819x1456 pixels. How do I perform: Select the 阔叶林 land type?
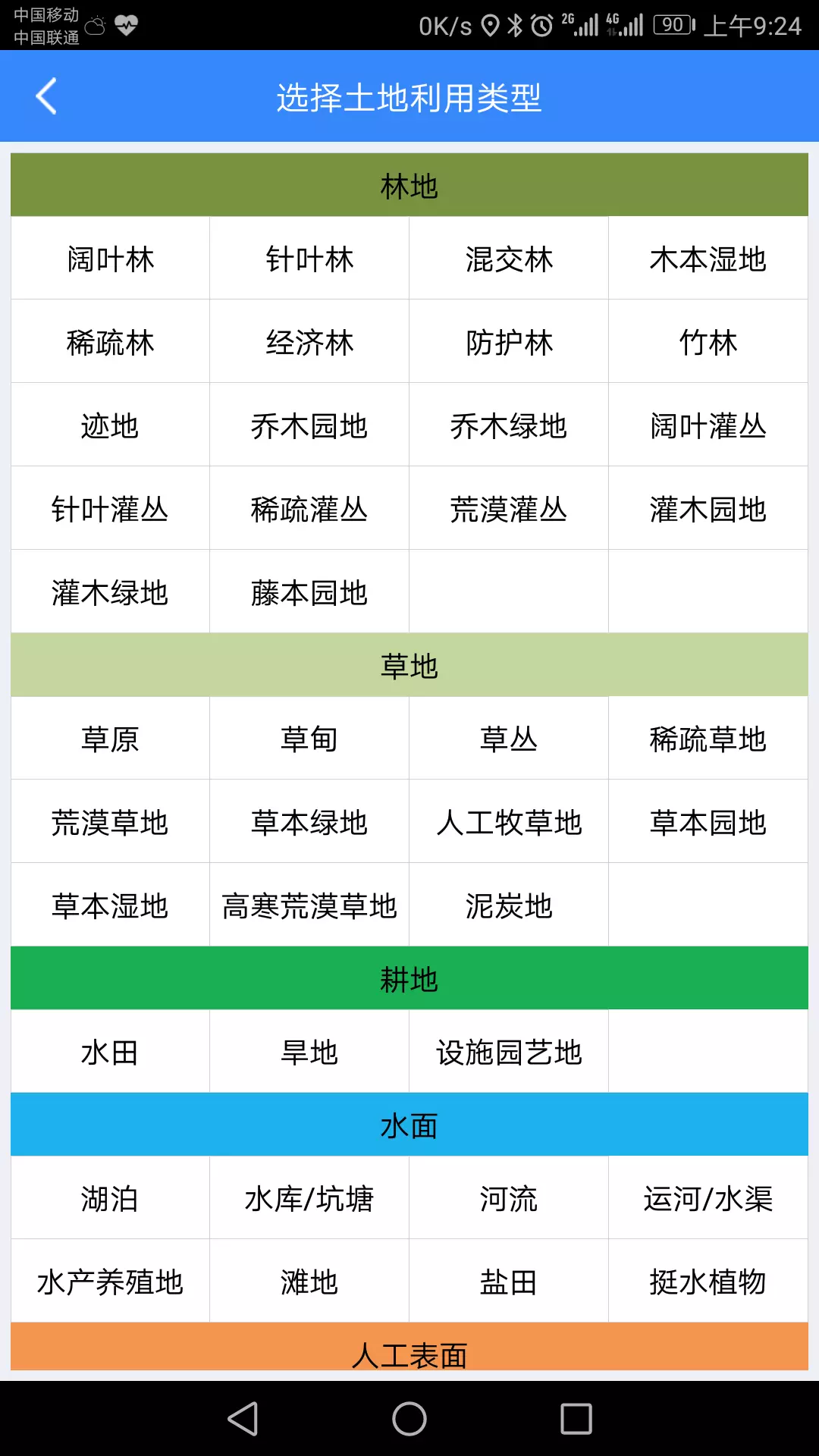tap(110, 259)
